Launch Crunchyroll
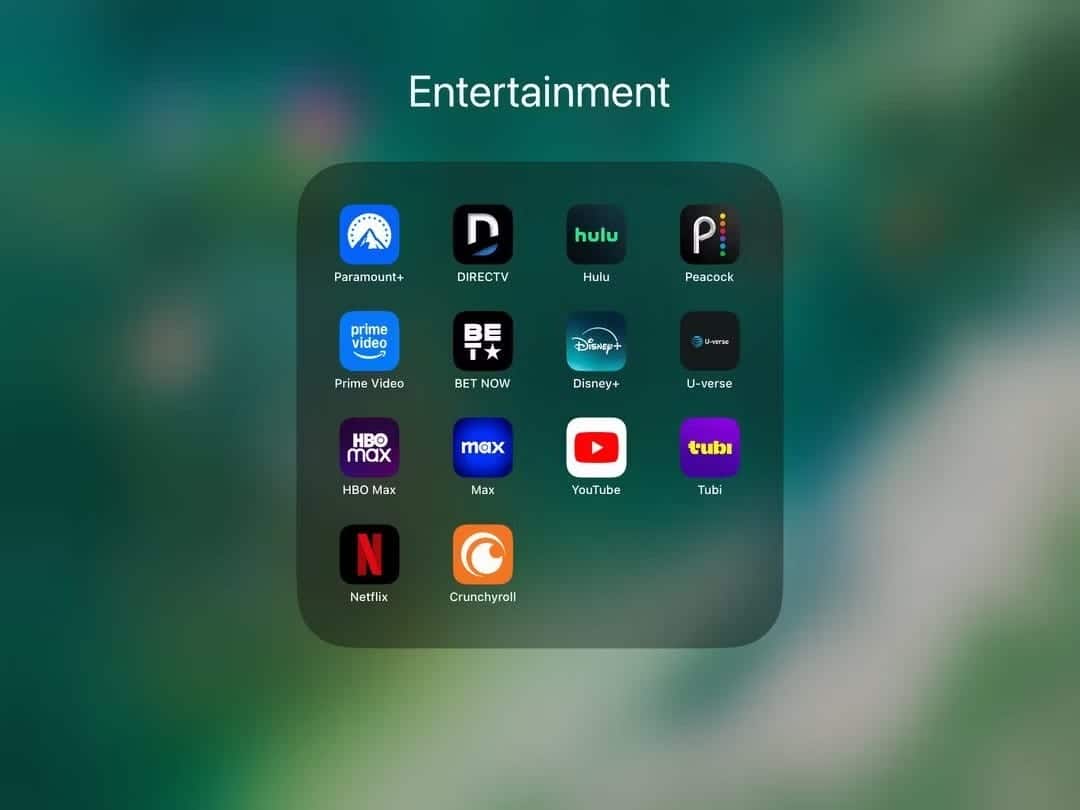This screenshot has width=1080, height=810. [x=483, y=554]
